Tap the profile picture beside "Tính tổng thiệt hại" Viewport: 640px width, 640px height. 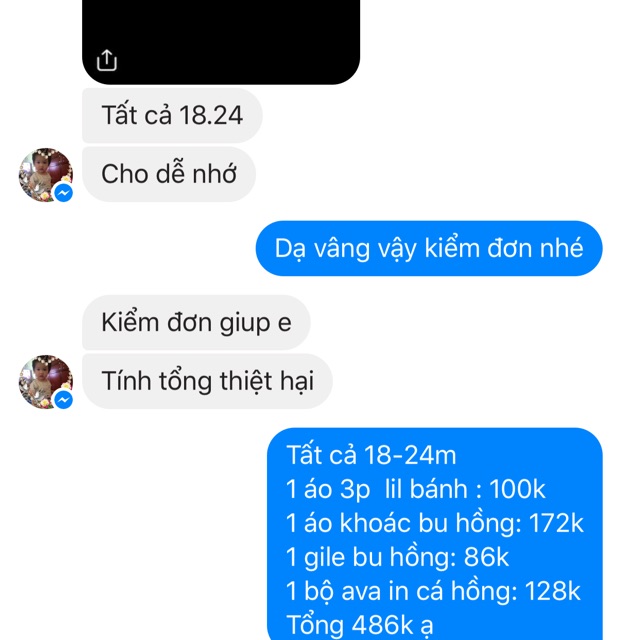45,382
